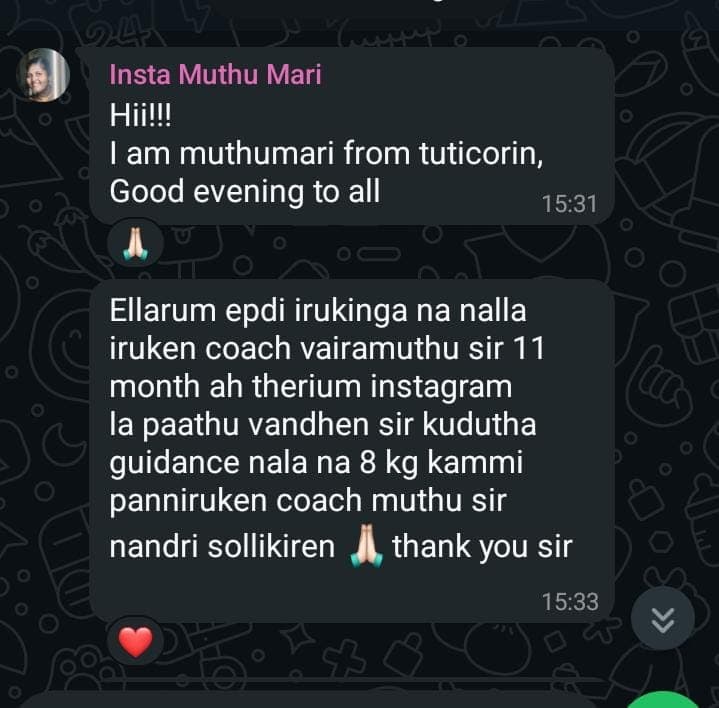Screen dimensions: 719x708
Task: Tap the sender name Insta Muthu Mari
Action: point(216,75)
